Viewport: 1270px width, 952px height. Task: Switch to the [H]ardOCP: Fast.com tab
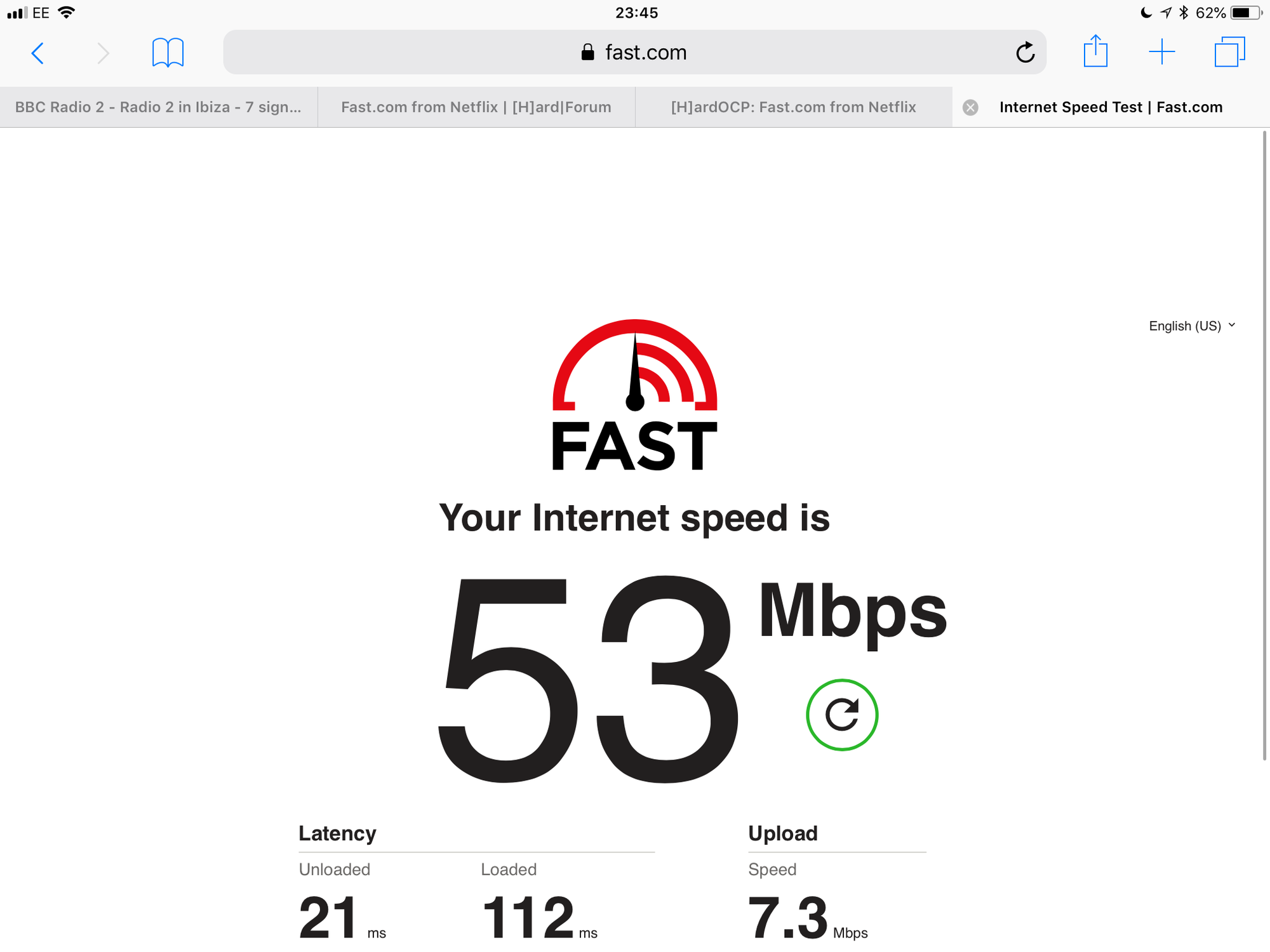click(x=793, y=107)
